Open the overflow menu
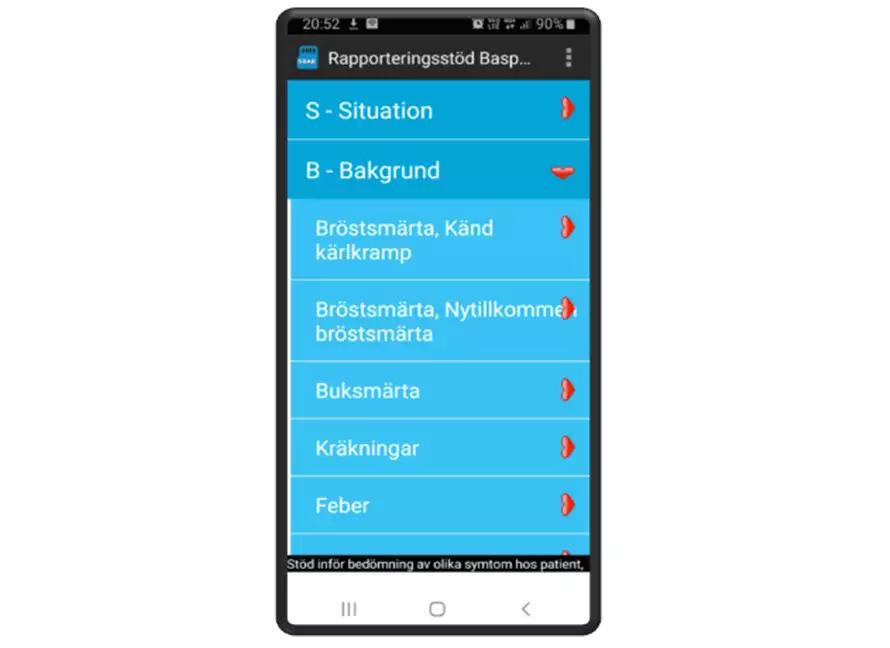The width and height of the screenshot is (890, 648). [568, 58]
